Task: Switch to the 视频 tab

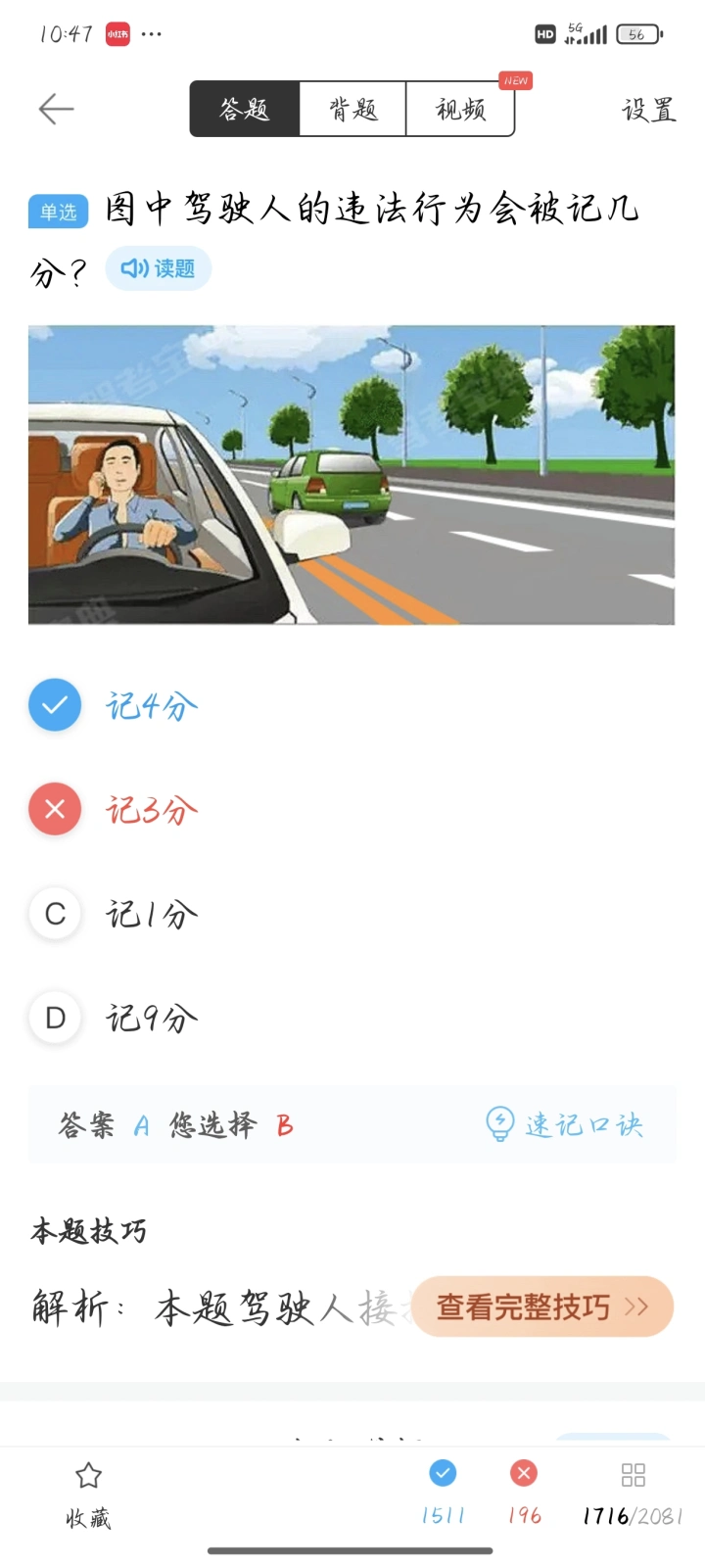Action: point(460,109)
